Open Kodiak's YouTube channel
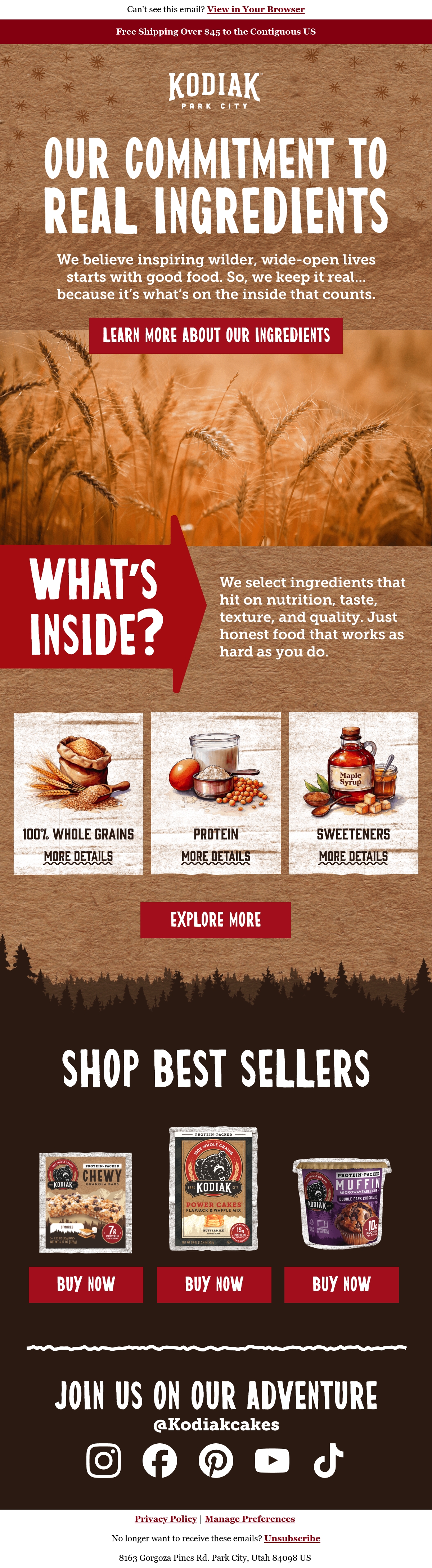The image size is (432, 1568). (x=272, y=1460)
